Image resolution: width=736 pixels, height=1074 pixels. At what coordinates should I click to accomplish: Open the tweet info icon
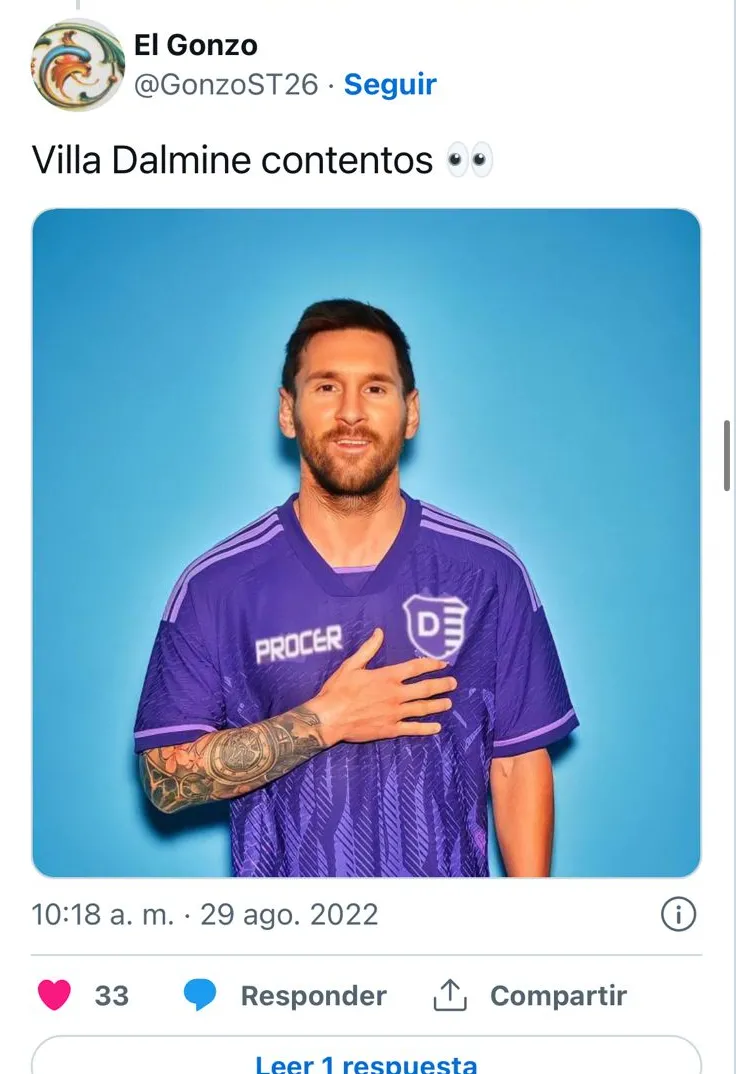point(679,914)
